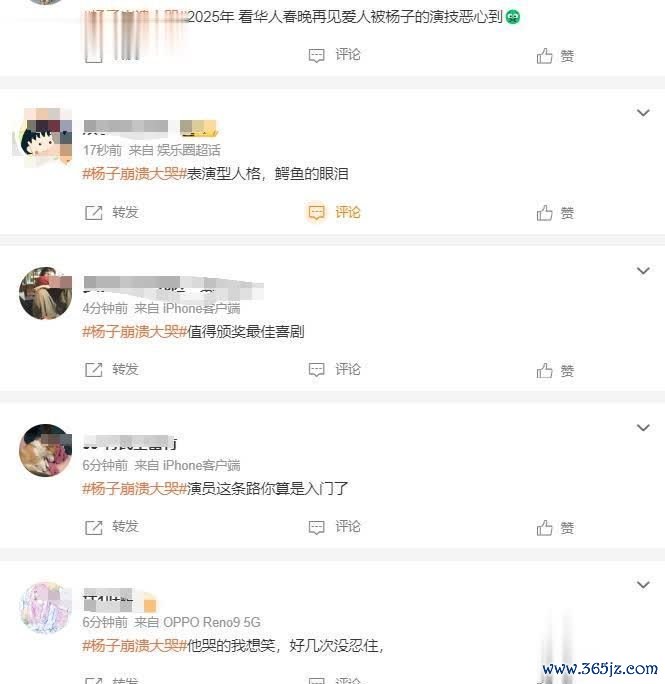The width and height of the screenshot is (665, 684).
Task: Like the post about 鳄鱼的眼泪
Action: (555, 212)
